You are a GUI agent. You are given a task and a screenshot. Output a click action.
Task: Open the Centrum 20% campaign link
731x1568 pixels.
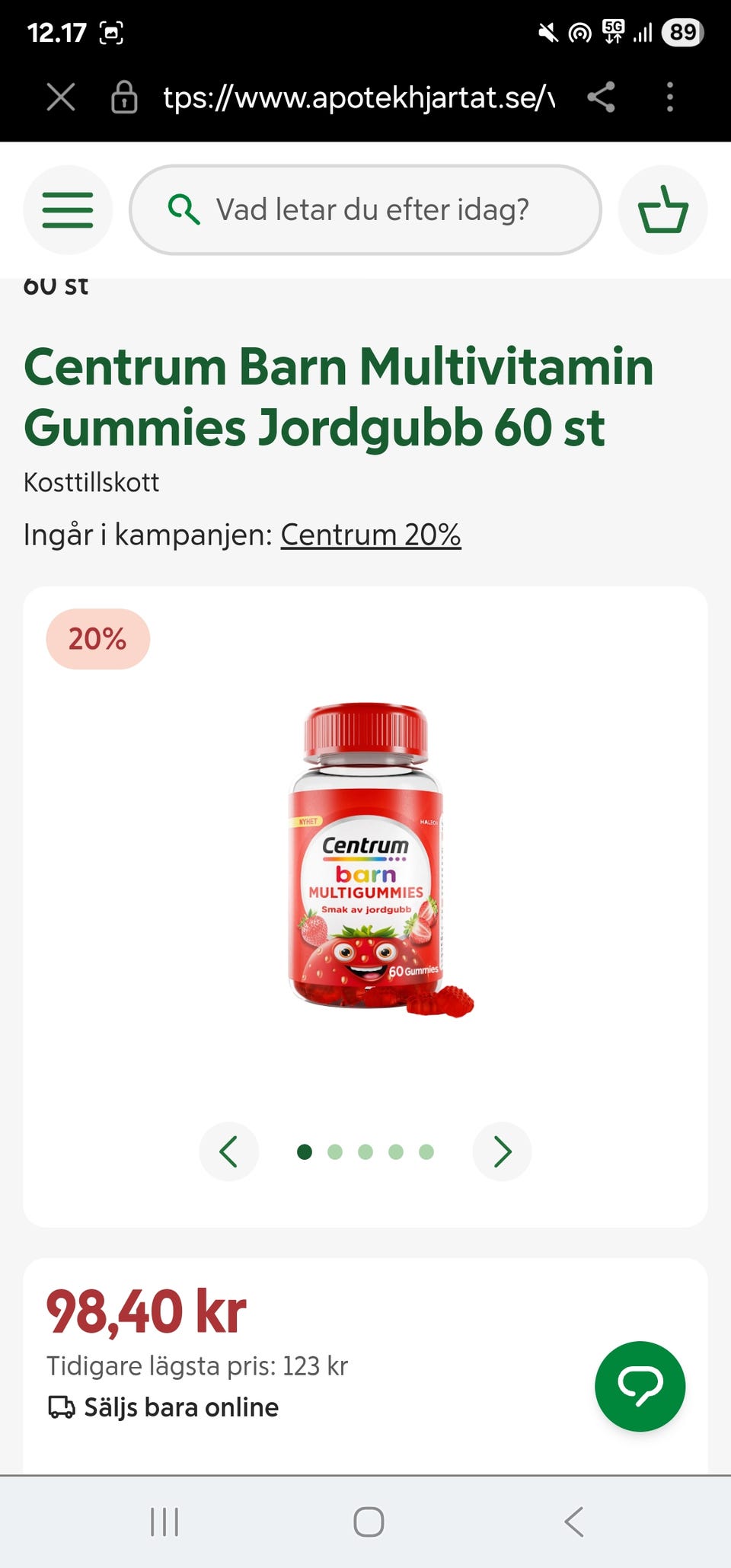click(371, 535)
